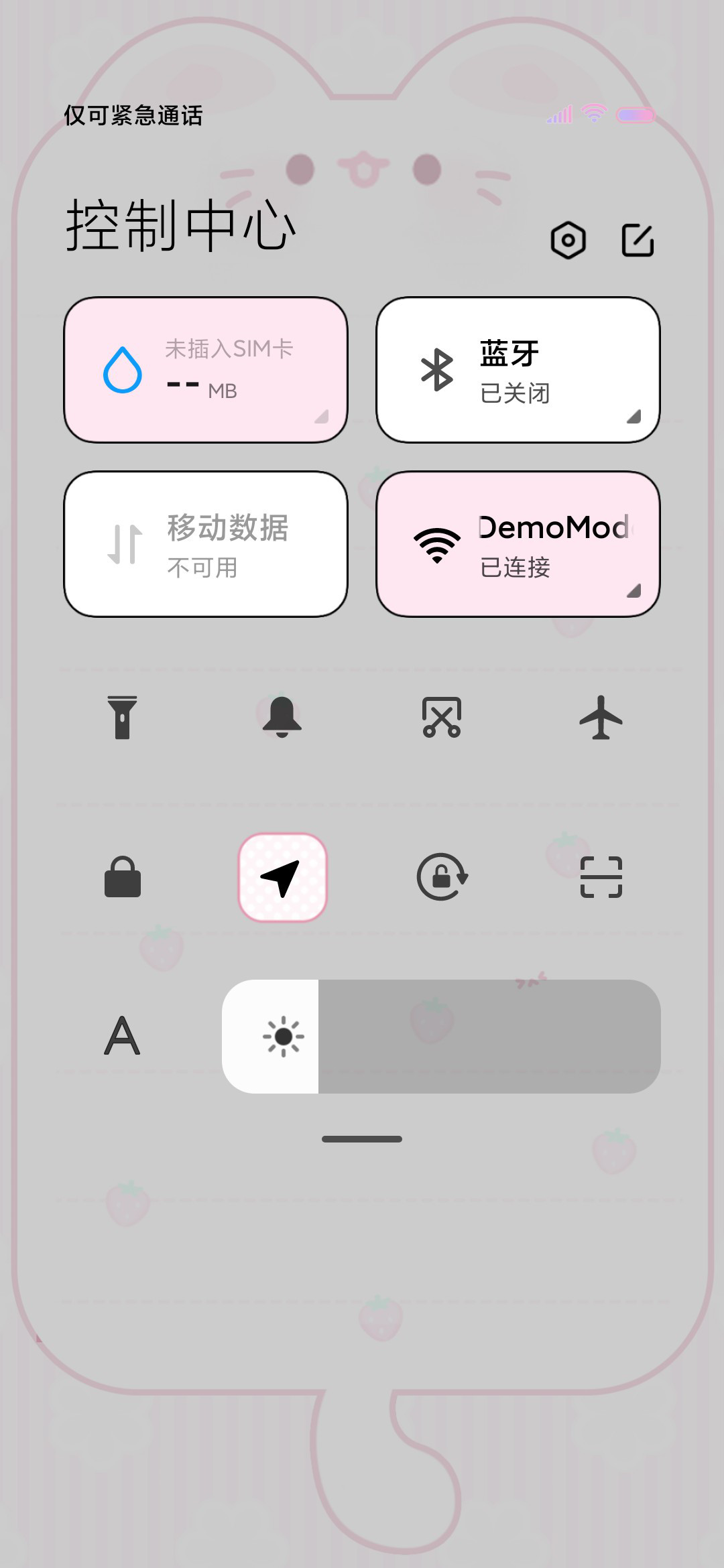Open the data usage tile showing 未插入SIM卡
This screenshot has height=1568, width=724.
pos(206,370)
